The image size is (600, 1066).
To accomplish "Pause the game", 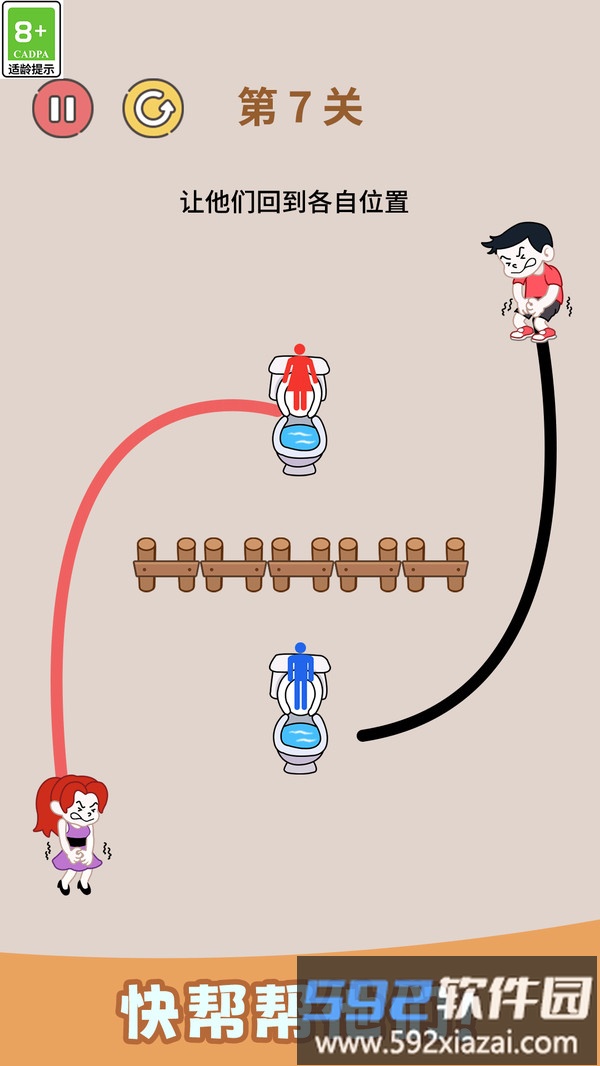I will point(62,108).
